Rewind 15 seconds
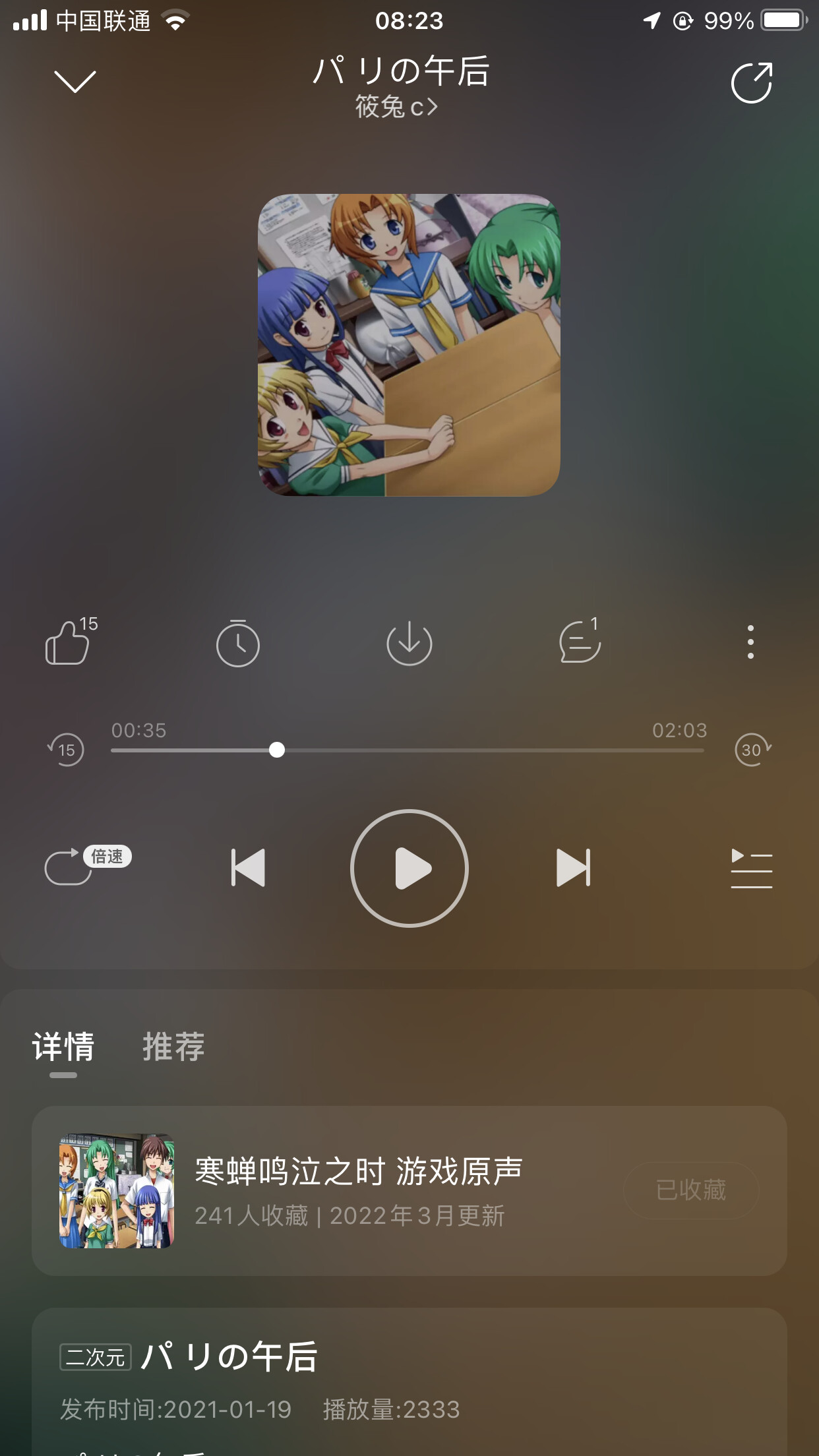This screenshot has width=819, height=1456. click(x=66, y=750)
